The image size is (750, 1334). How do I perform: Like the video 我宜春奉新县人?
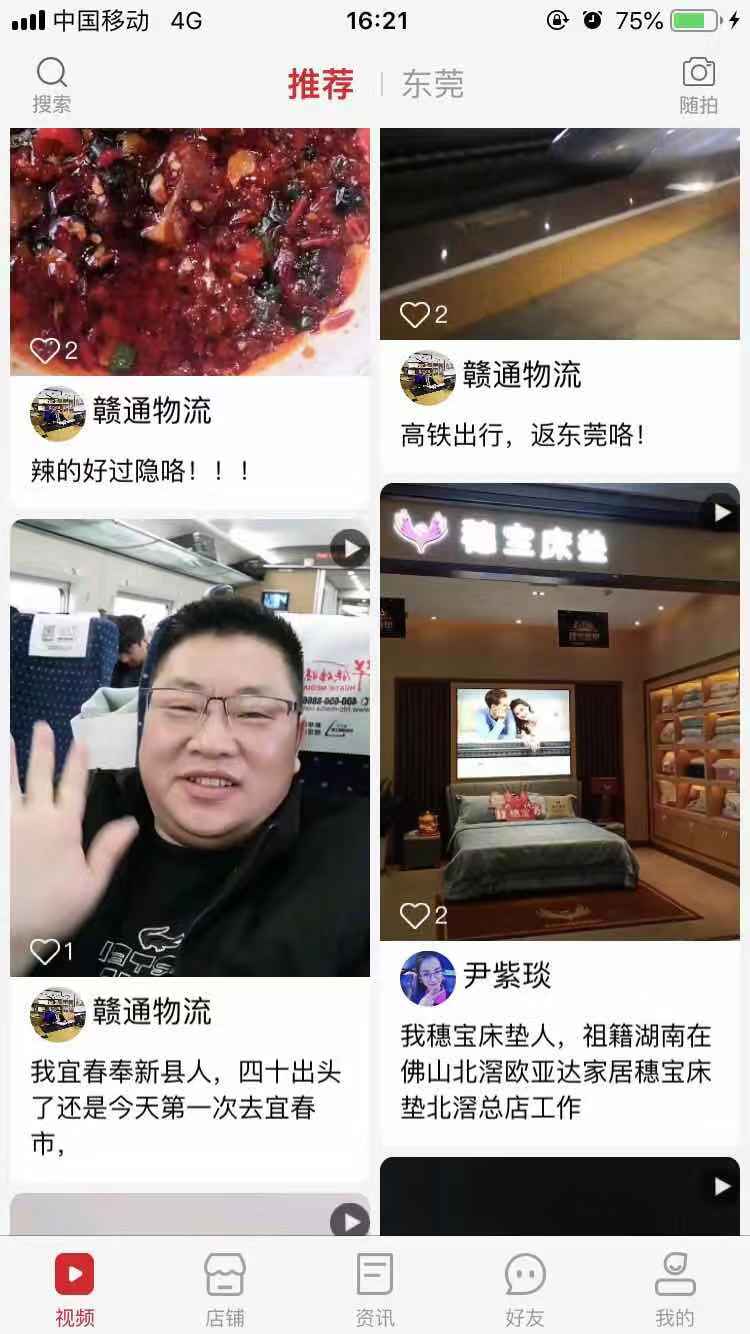pyautogui.click(x=45, y=951)
